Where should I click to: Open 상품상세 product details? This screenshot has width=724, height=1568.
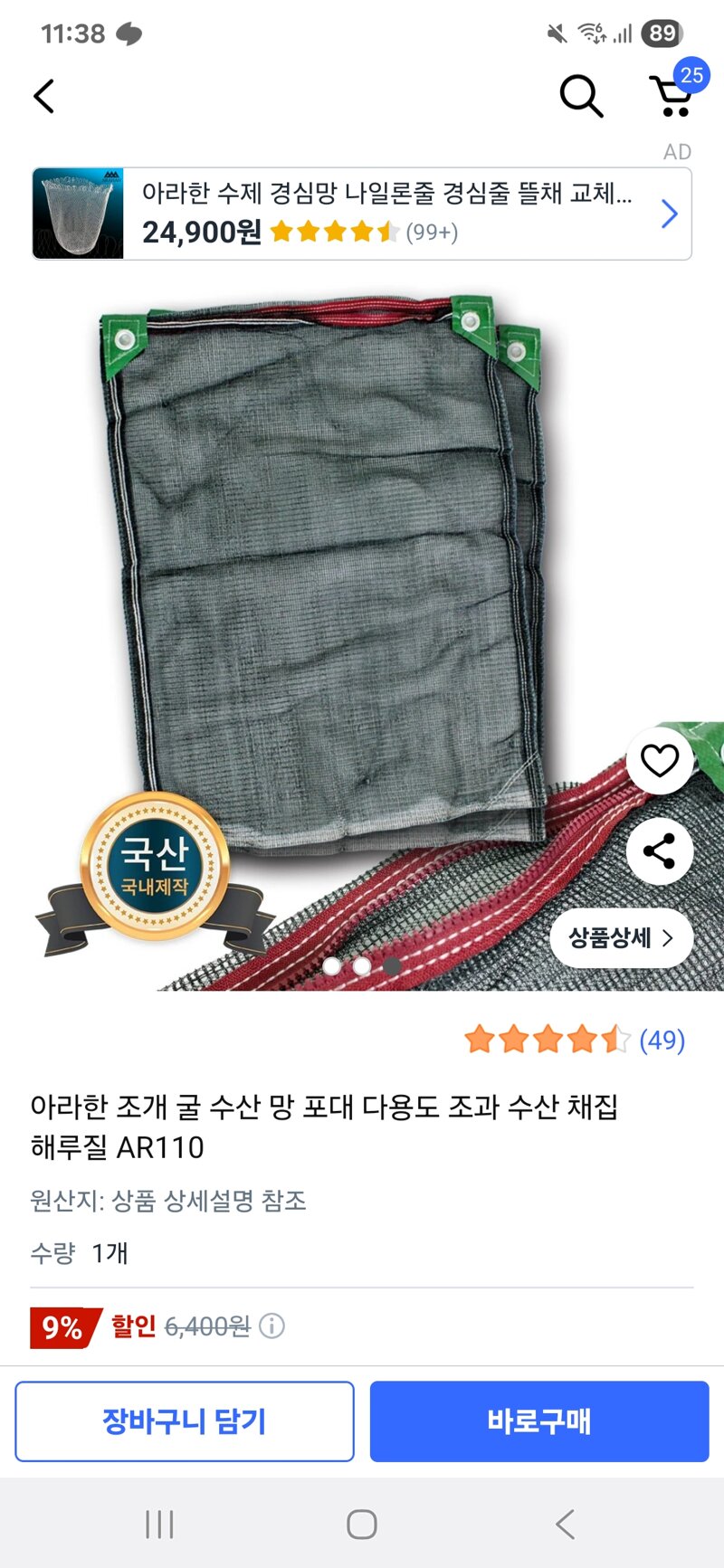tap(622, 937)
